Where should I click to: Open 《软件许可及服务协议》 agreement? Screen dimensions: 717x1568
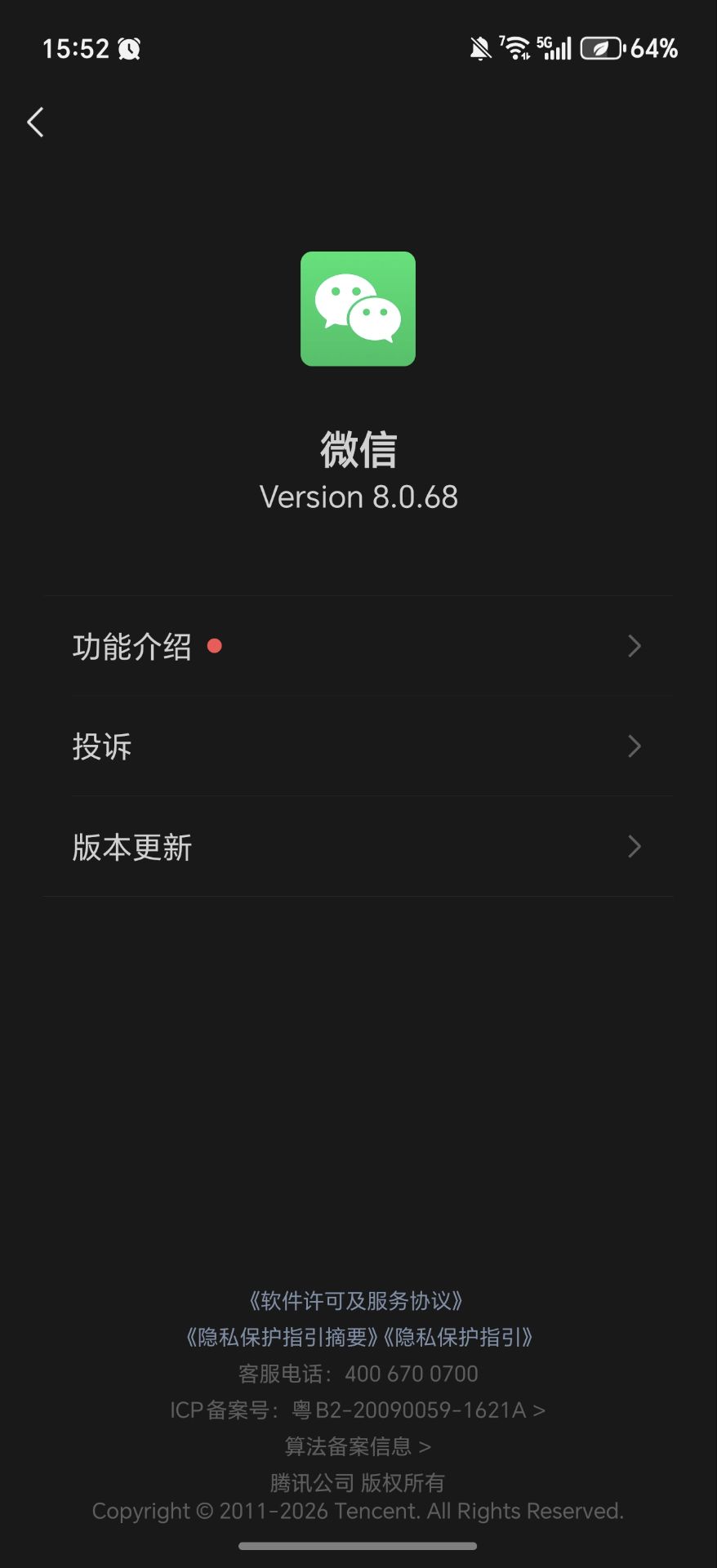(358, 1301)
